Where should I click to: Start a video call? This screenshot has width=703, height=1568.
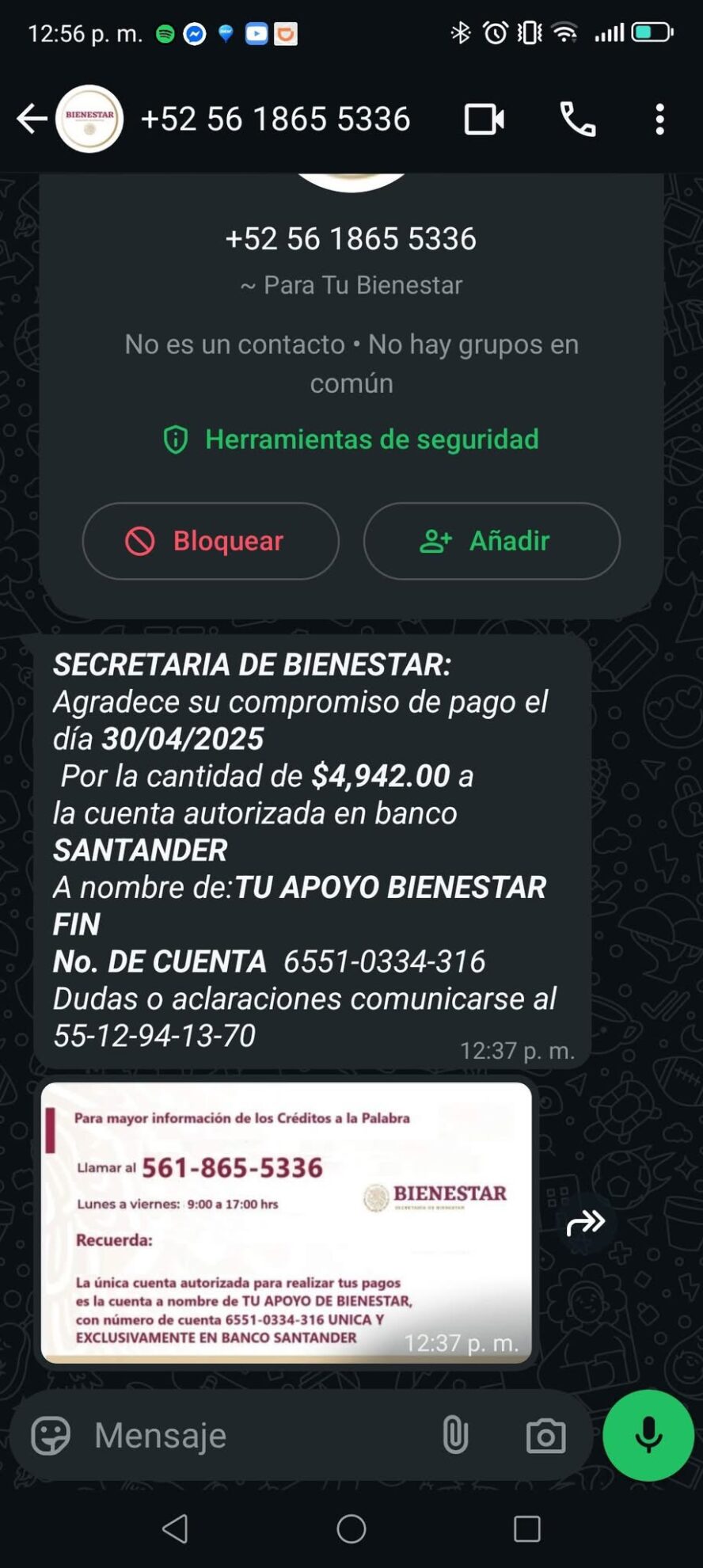[x=484, y=120]
